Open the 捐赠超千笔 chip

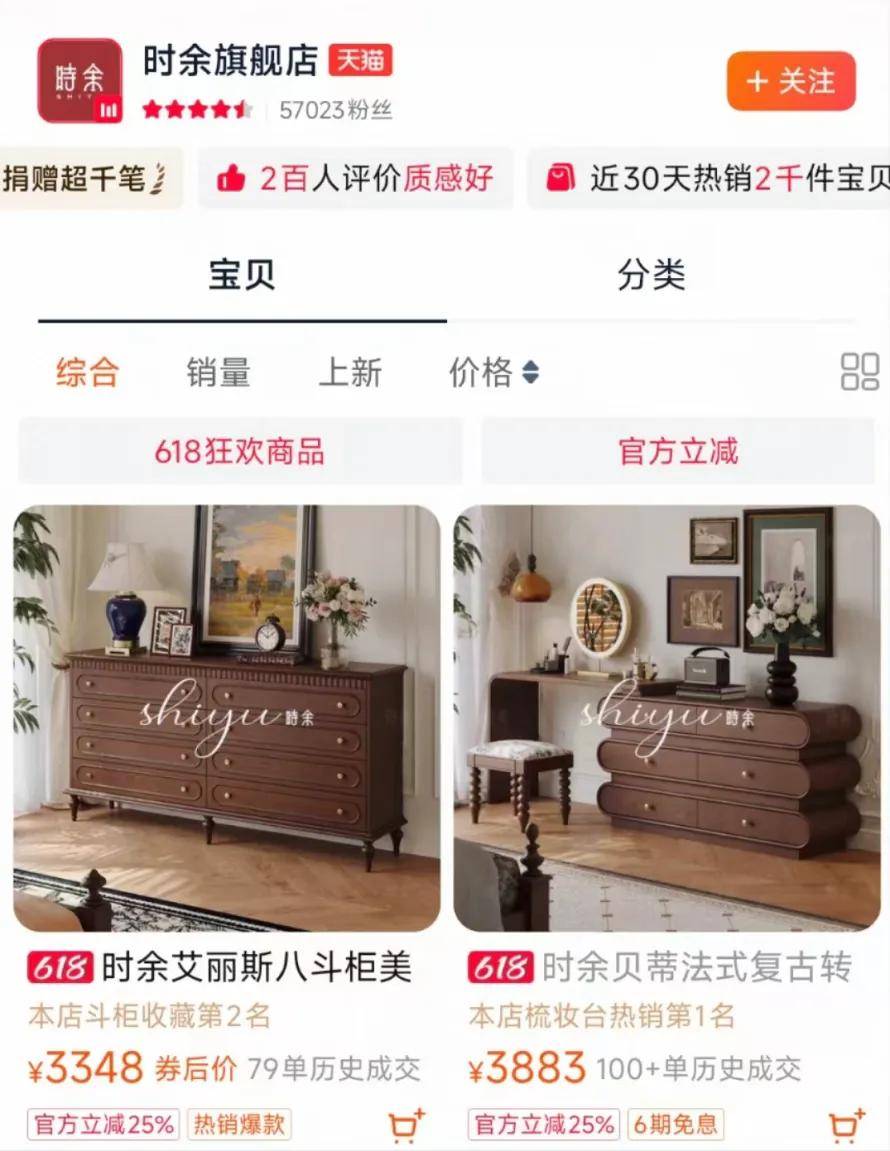pyautogui.click(x=88, y=179)
